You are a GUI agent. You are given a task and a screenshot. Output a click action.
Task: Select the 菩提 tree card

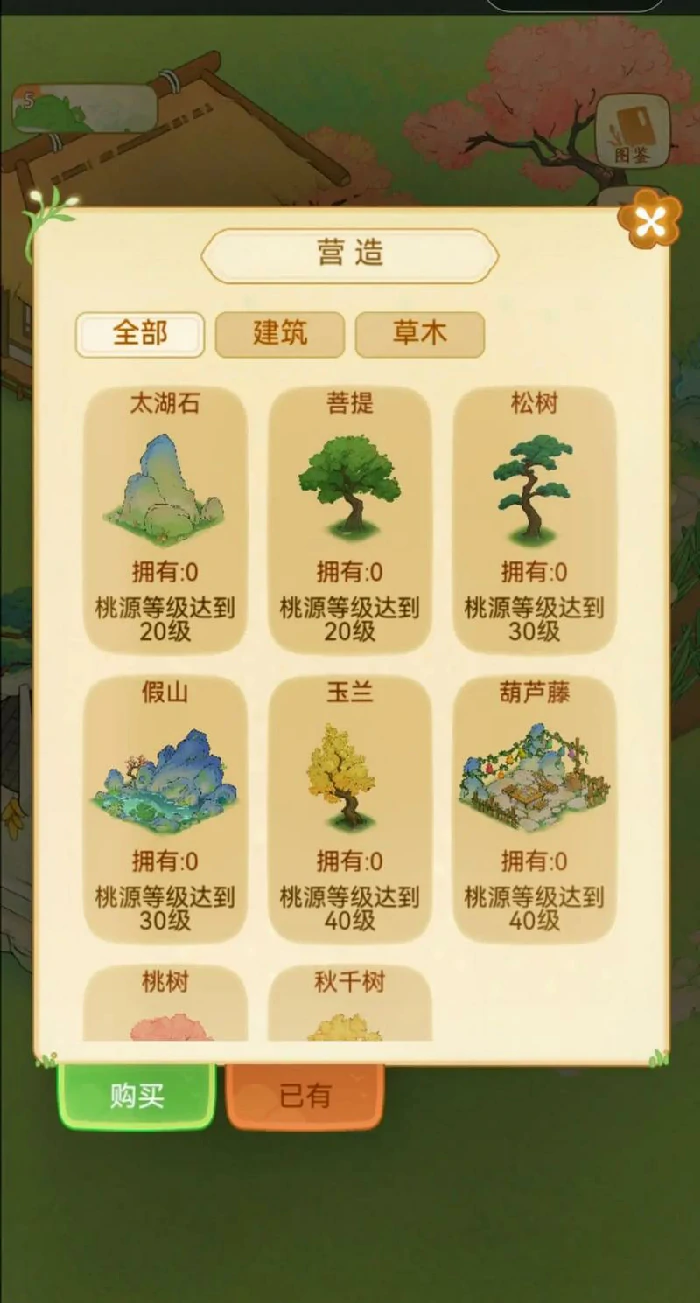pyautogui.click(x=350, y=520)
